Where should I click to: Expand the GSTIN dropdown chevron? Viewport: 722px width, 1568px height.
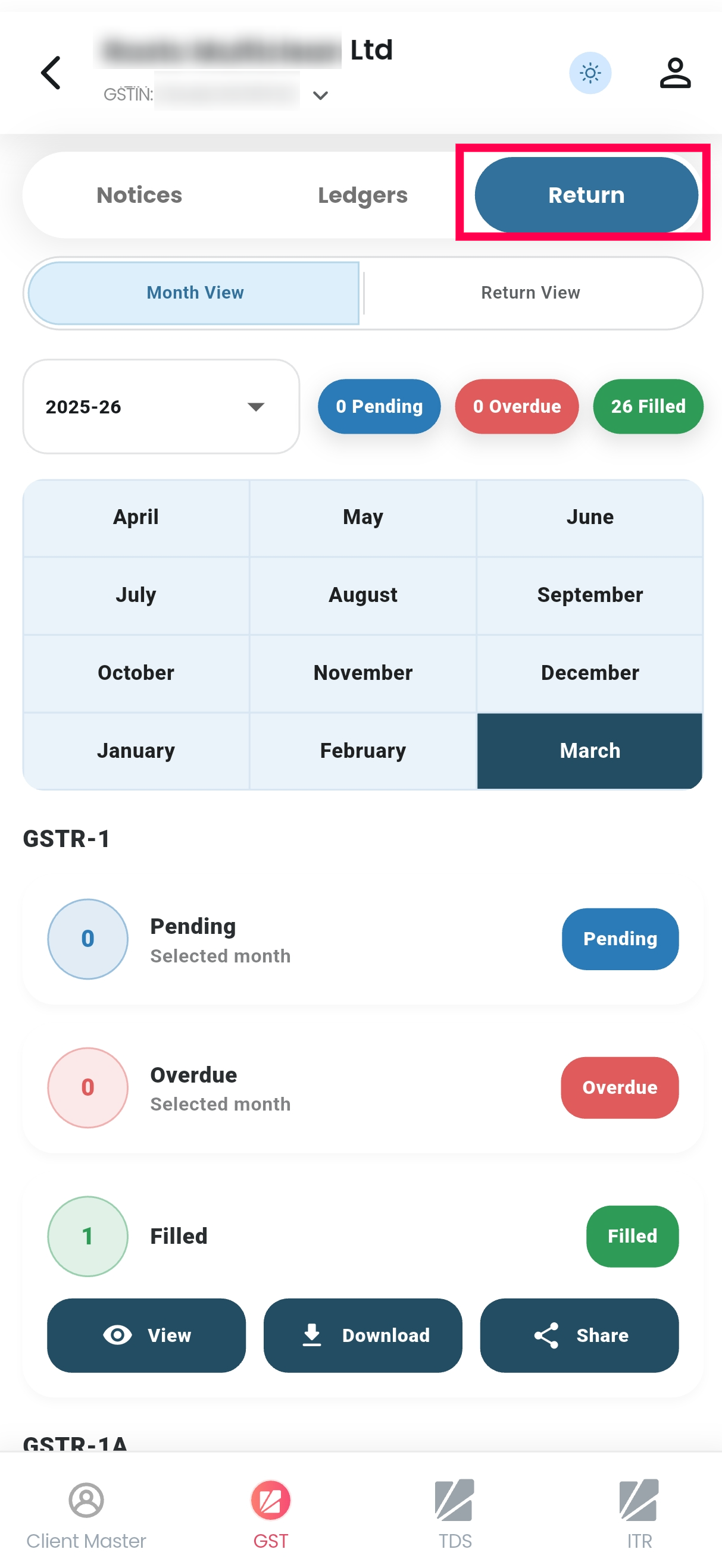pos(320,96)
